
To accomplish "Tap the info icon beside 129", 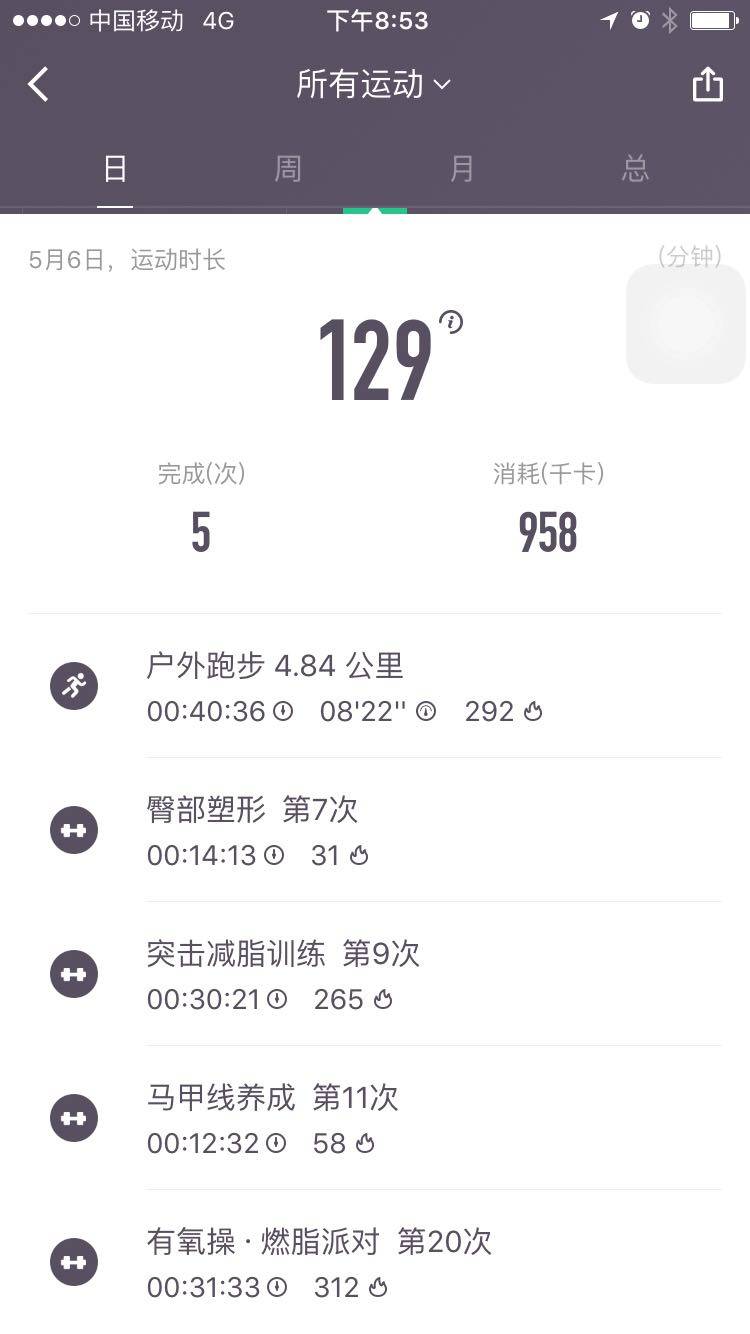I will [x=452, y=322].
